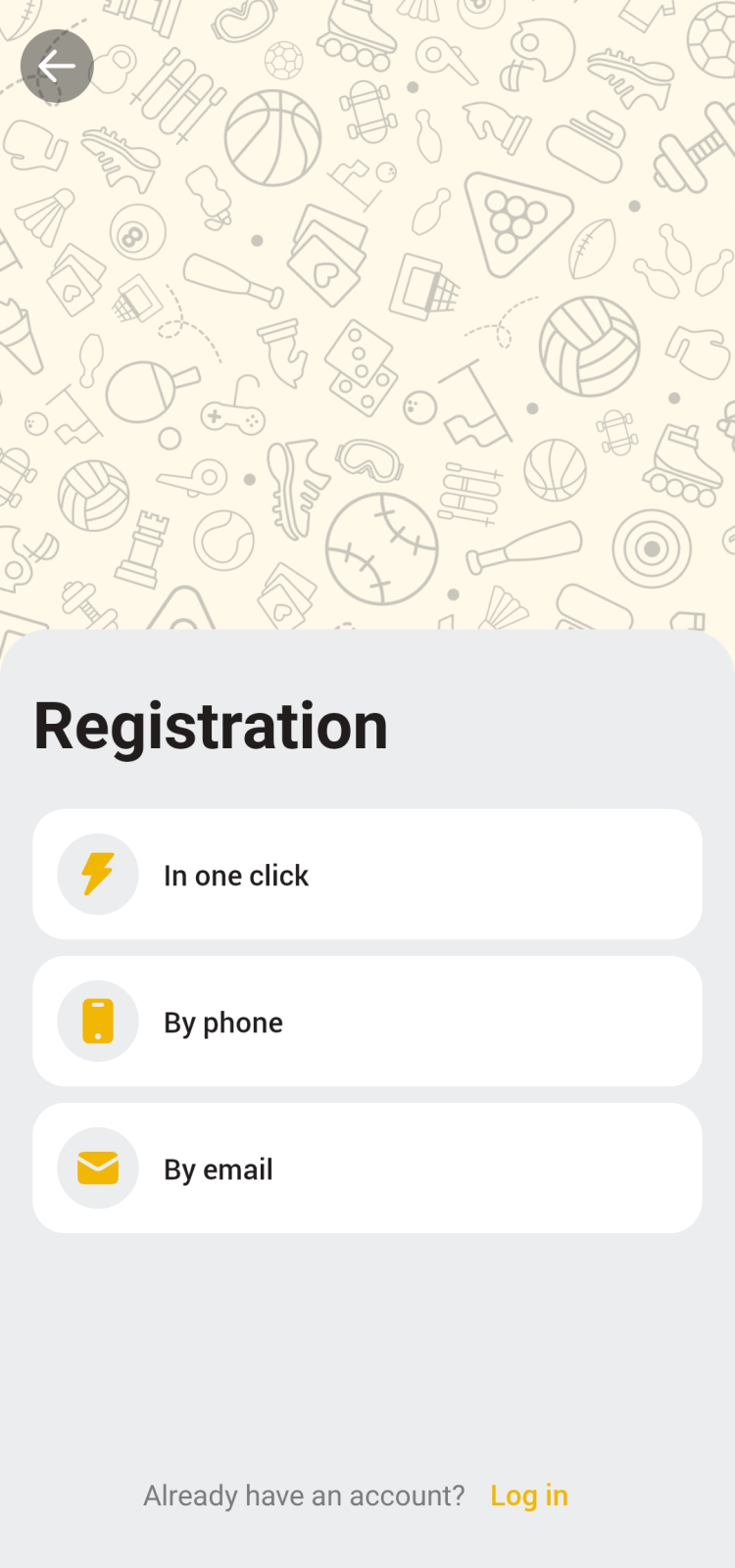Go back using the arrow icon
Viewport: 735px width, 1568px height.
coord(57,67)
